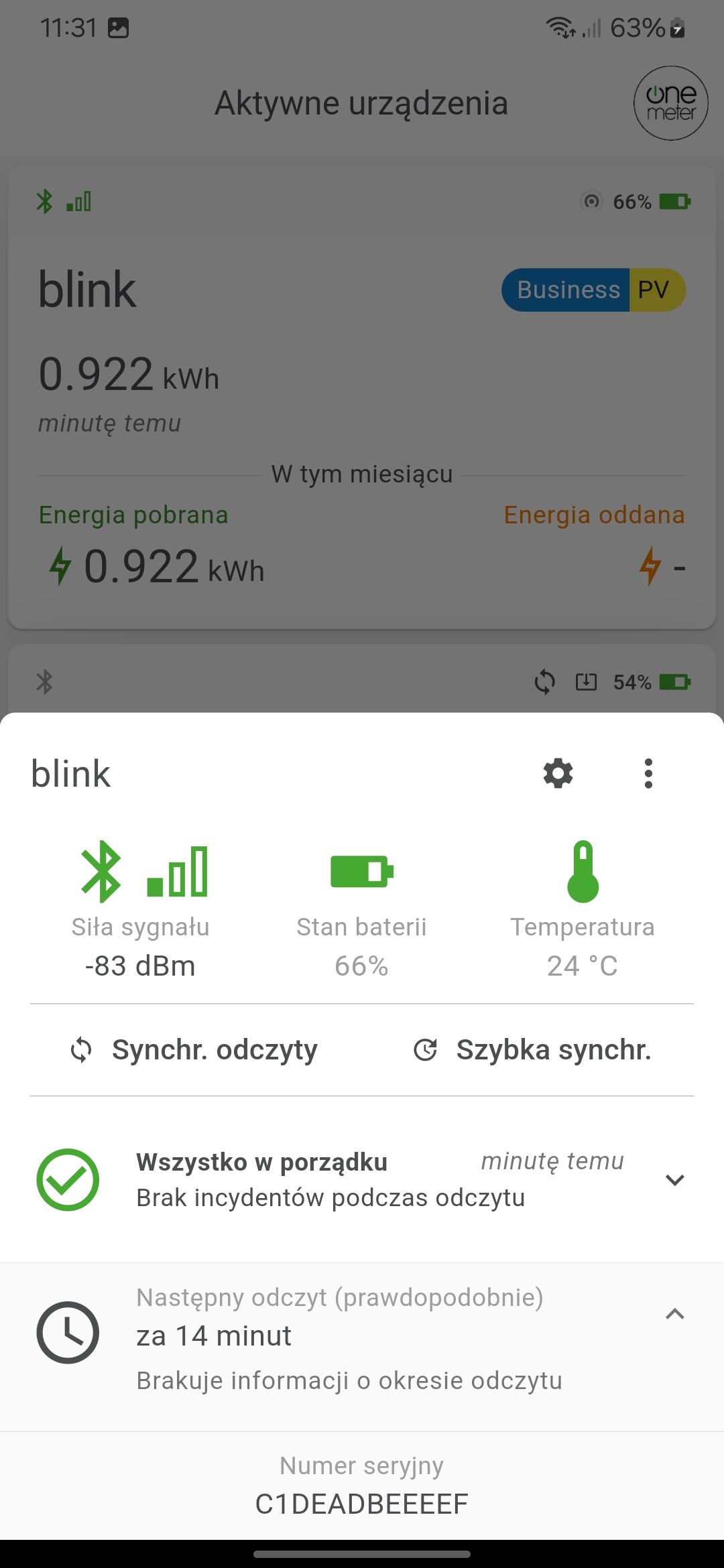Tap Synchr. odczyty button
This screenshot has height=1568, width=724.
194,1049
